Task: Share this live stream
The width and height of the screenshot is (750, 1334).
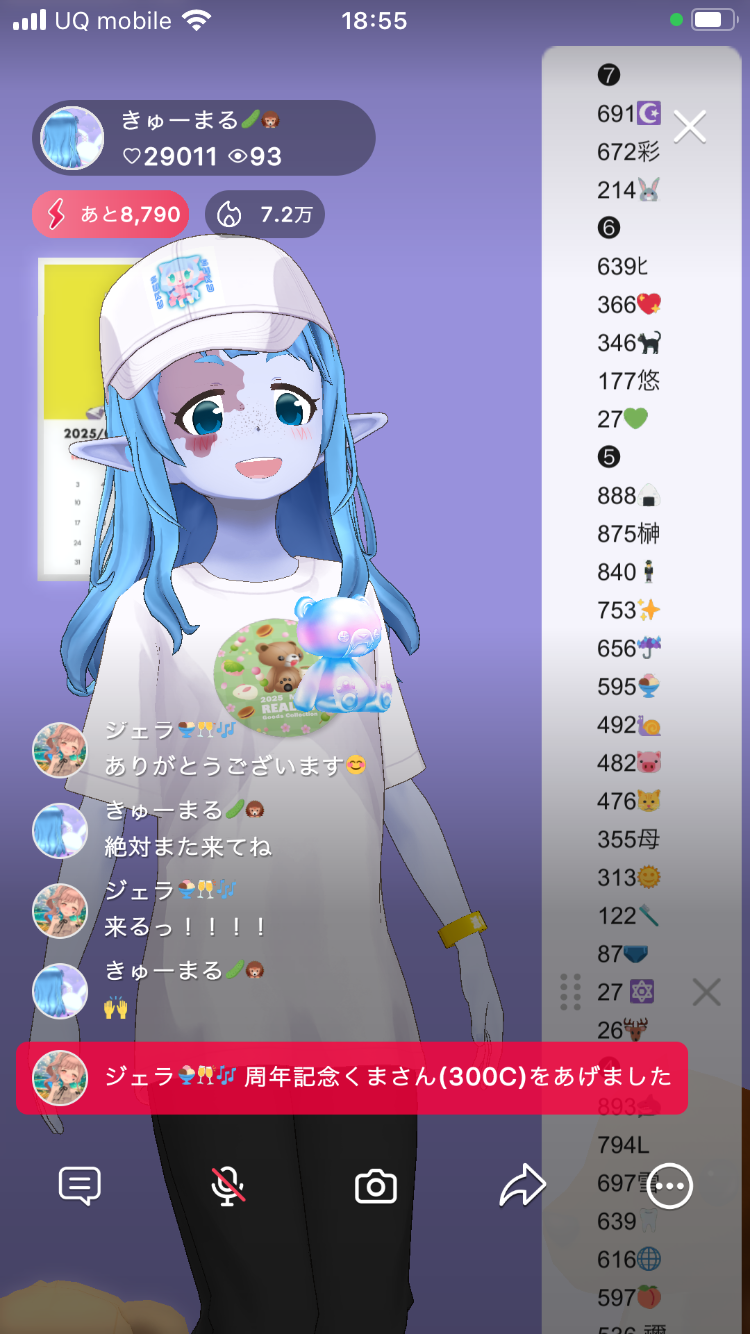Action: click(x=522, y=1187)
